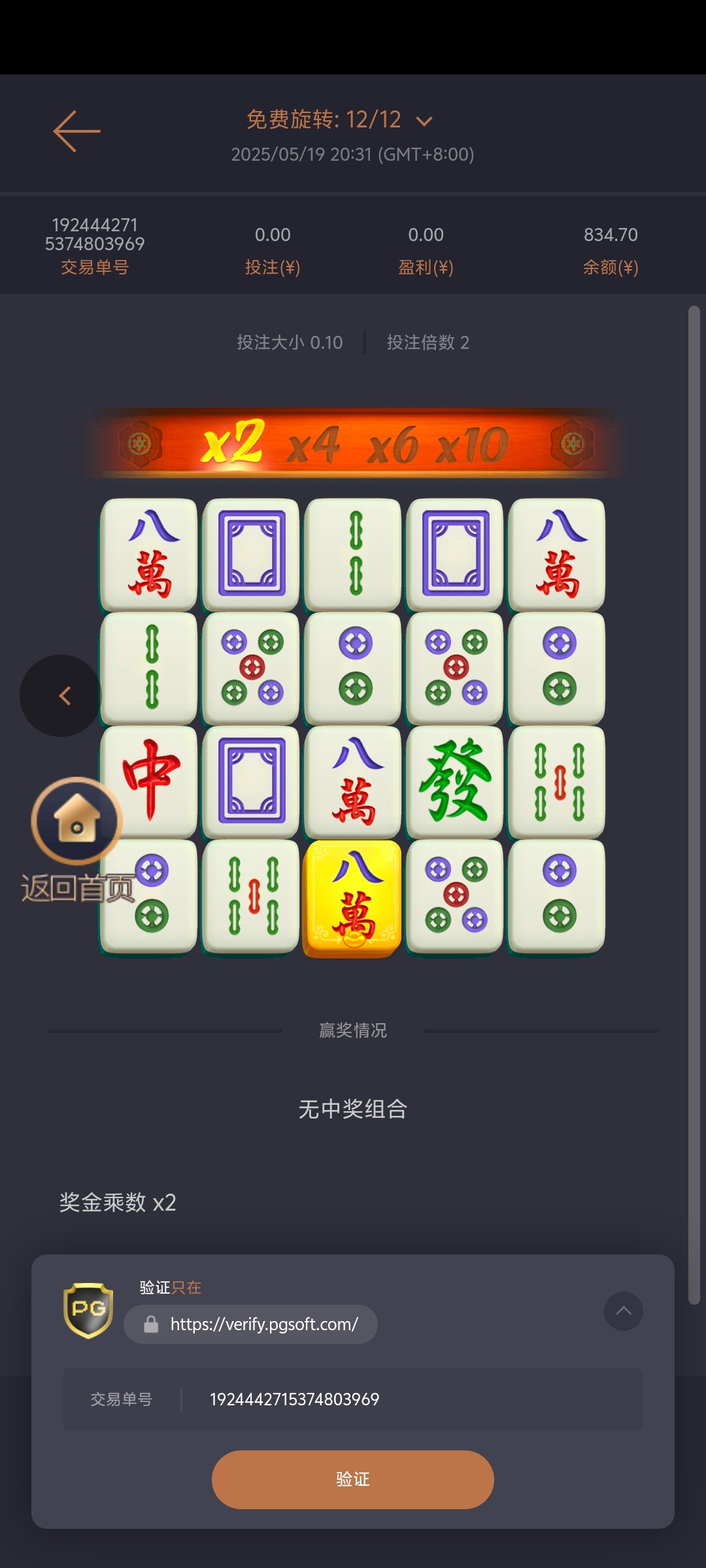
Task: Go to the previous spin record
Action: click(x=62, y=696)
